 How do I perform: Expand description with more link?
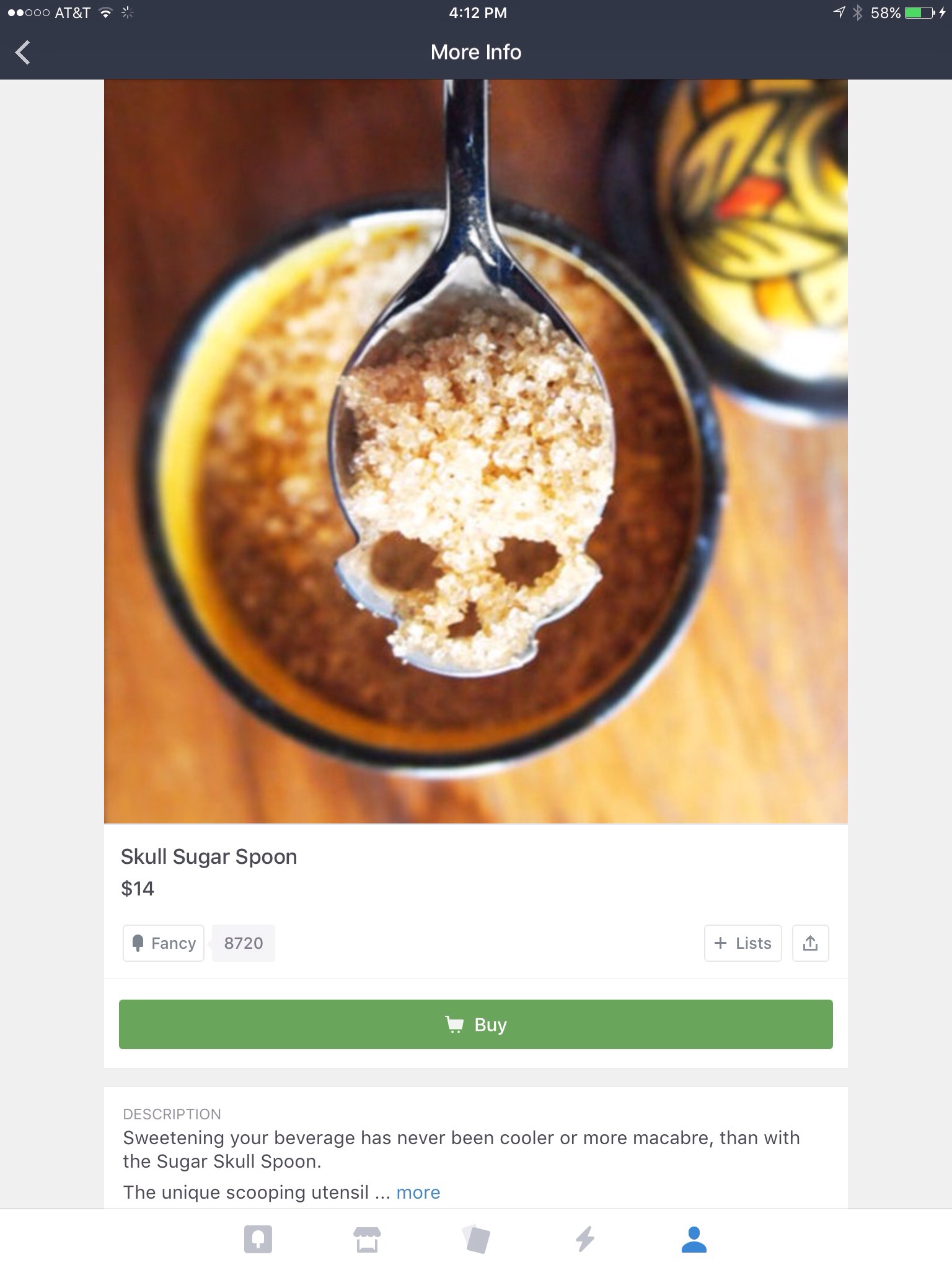418,1192
